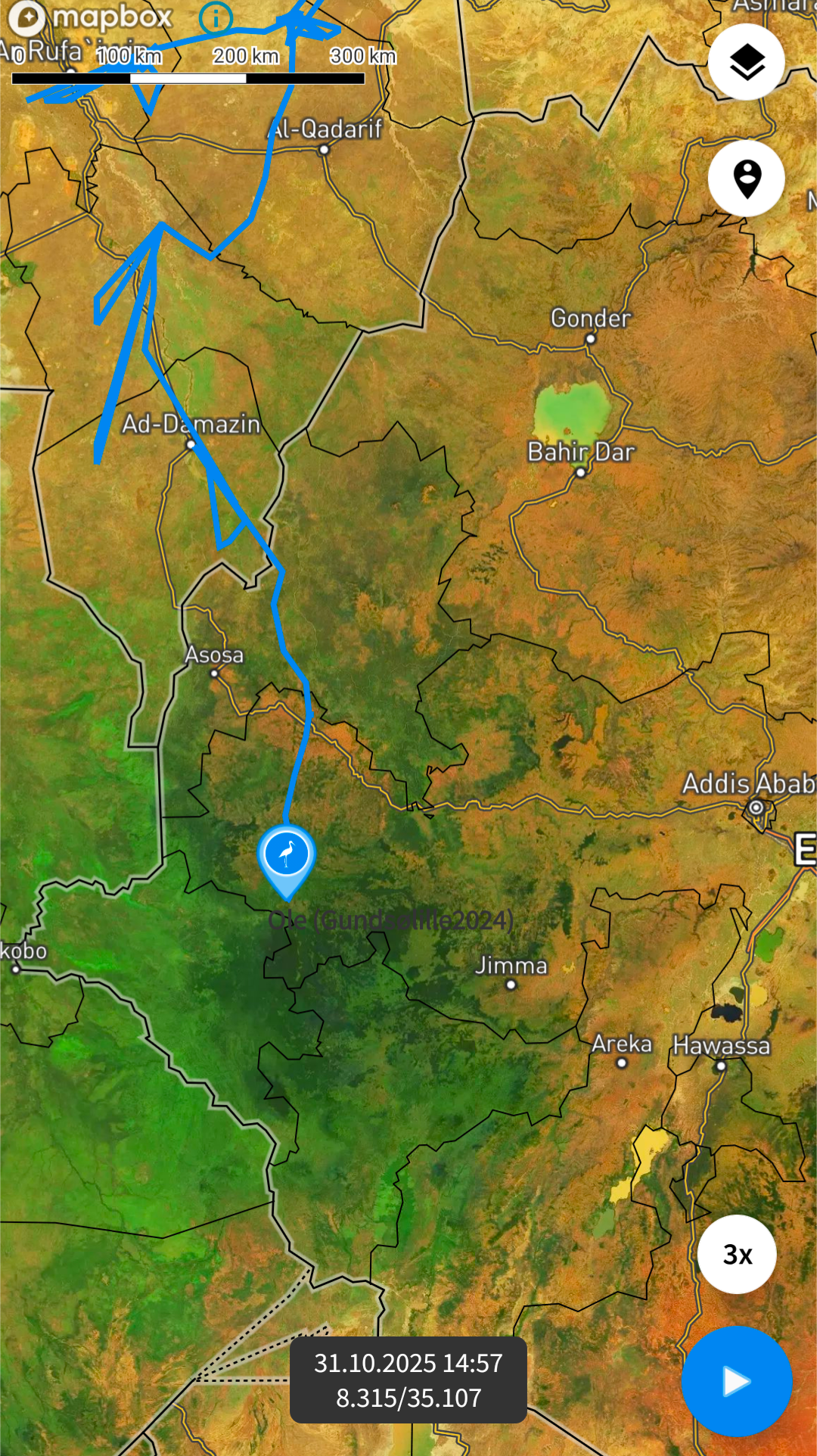Start the migration track playback
Image resolution: width=817 pixels, height=1456 pixels.
(x=736, y=1381)
